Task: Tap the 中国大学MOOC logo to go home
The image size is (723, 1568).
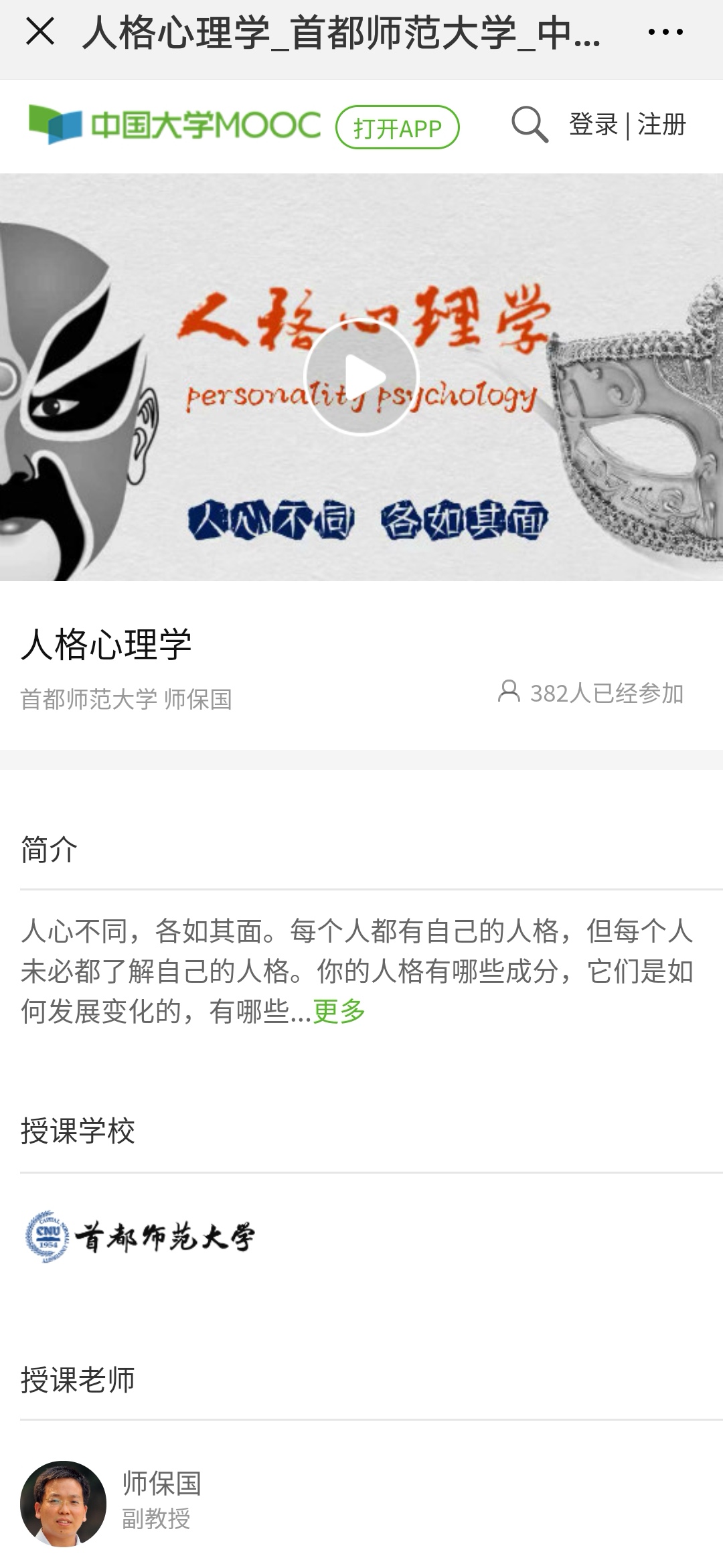Action: (x=175, y=125)
